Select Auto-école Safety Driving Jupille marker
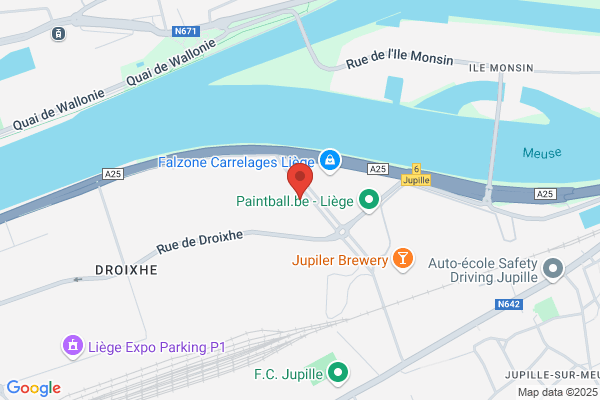The image size is (600, 400). (553, 269)
